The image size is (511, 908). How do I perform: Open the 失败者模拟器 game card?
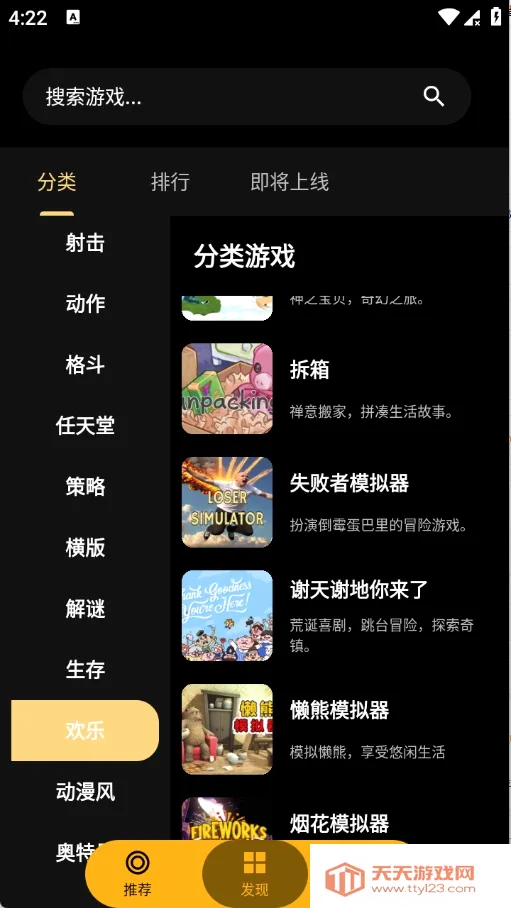[340, 502]
